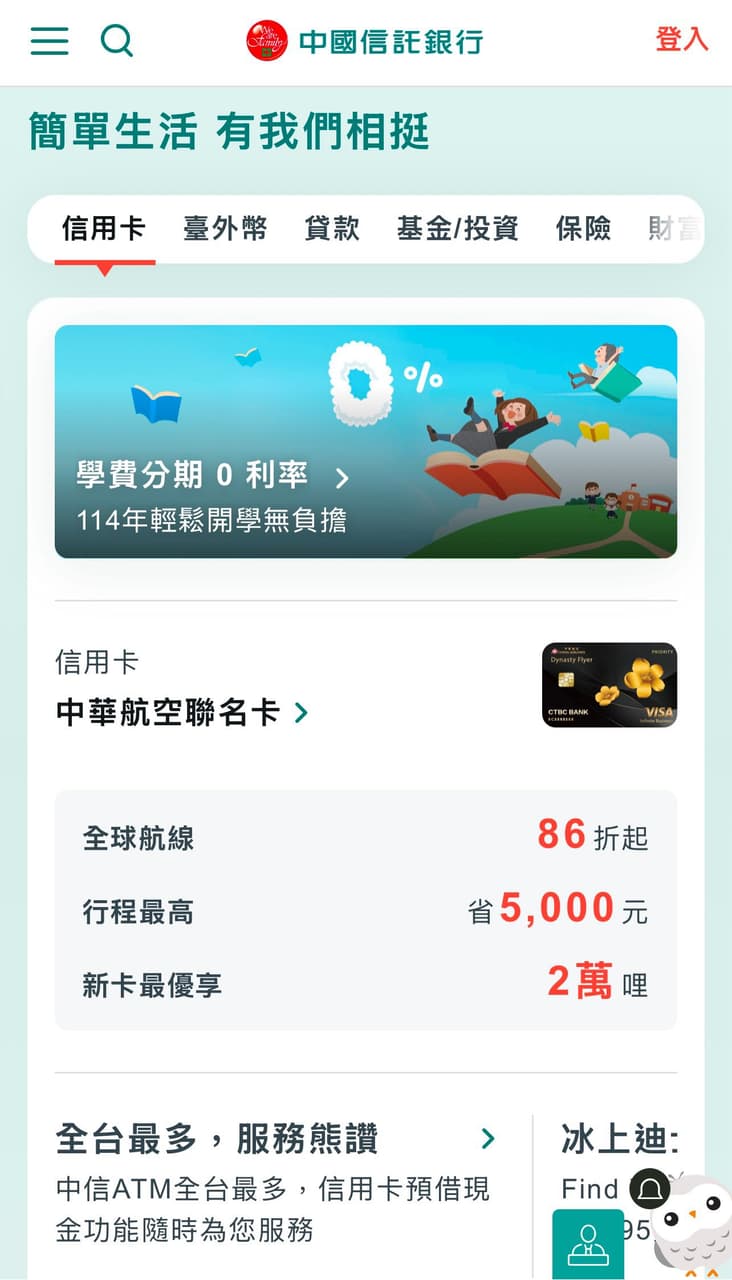Click the customer service agent icon
Viewport: 732px width, 1280px height.
[x=588, y=1243]
